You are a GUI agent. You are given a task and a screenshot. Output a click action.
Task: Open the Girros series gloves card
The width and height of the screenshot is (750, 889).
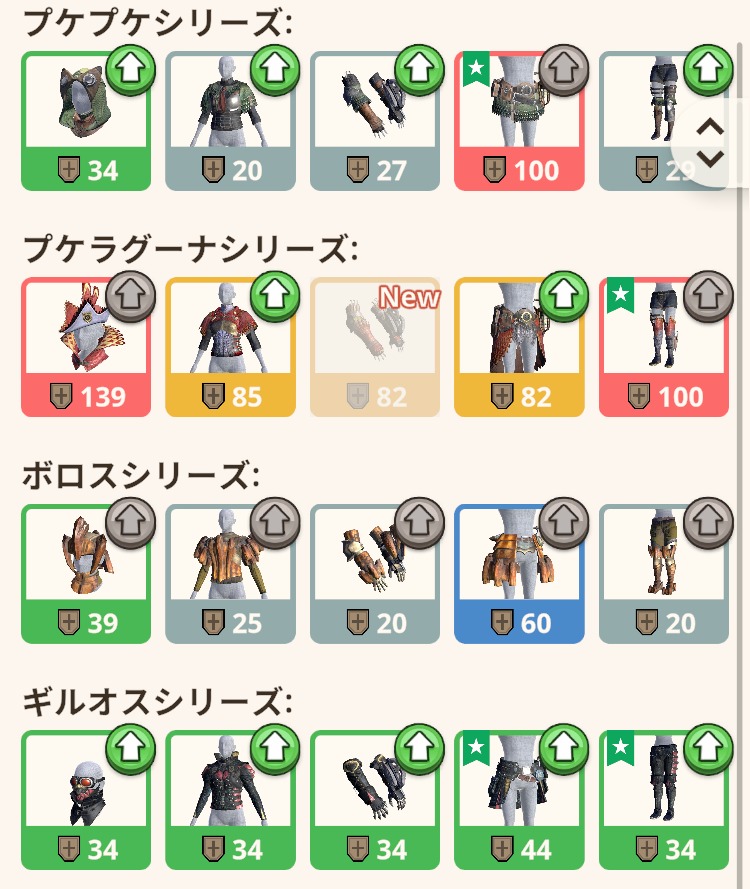(x=375, y=799)
